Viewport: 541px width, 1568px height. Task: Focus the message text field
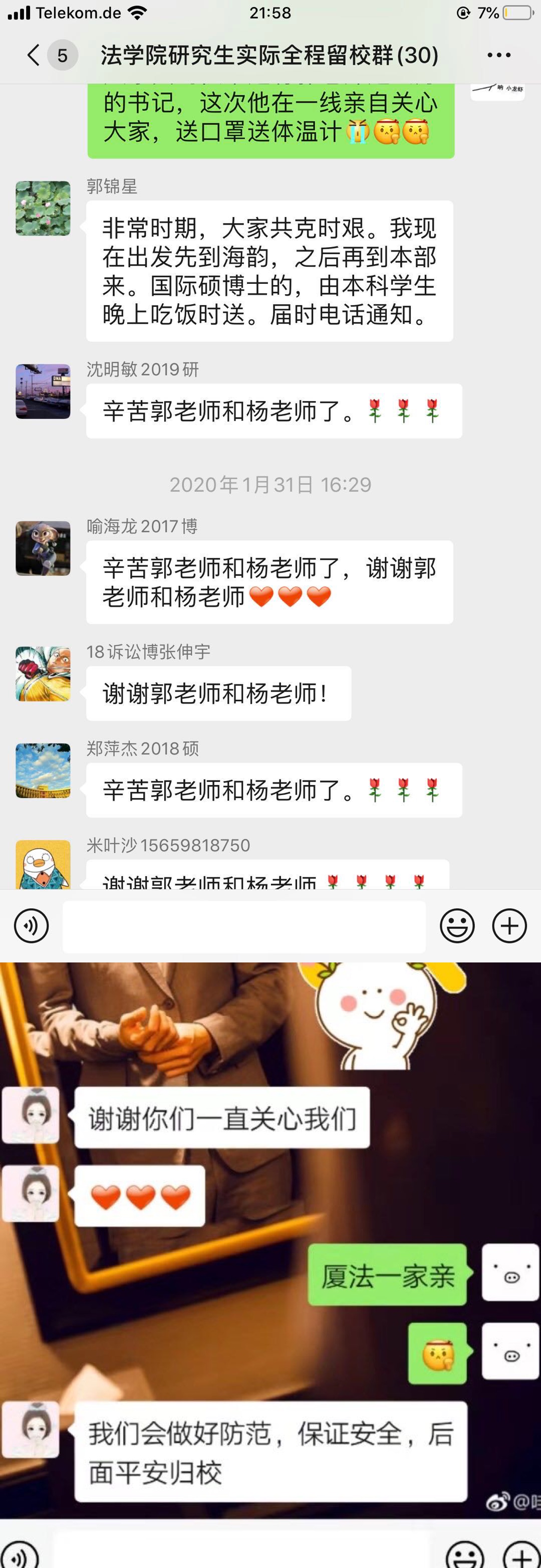243,926
